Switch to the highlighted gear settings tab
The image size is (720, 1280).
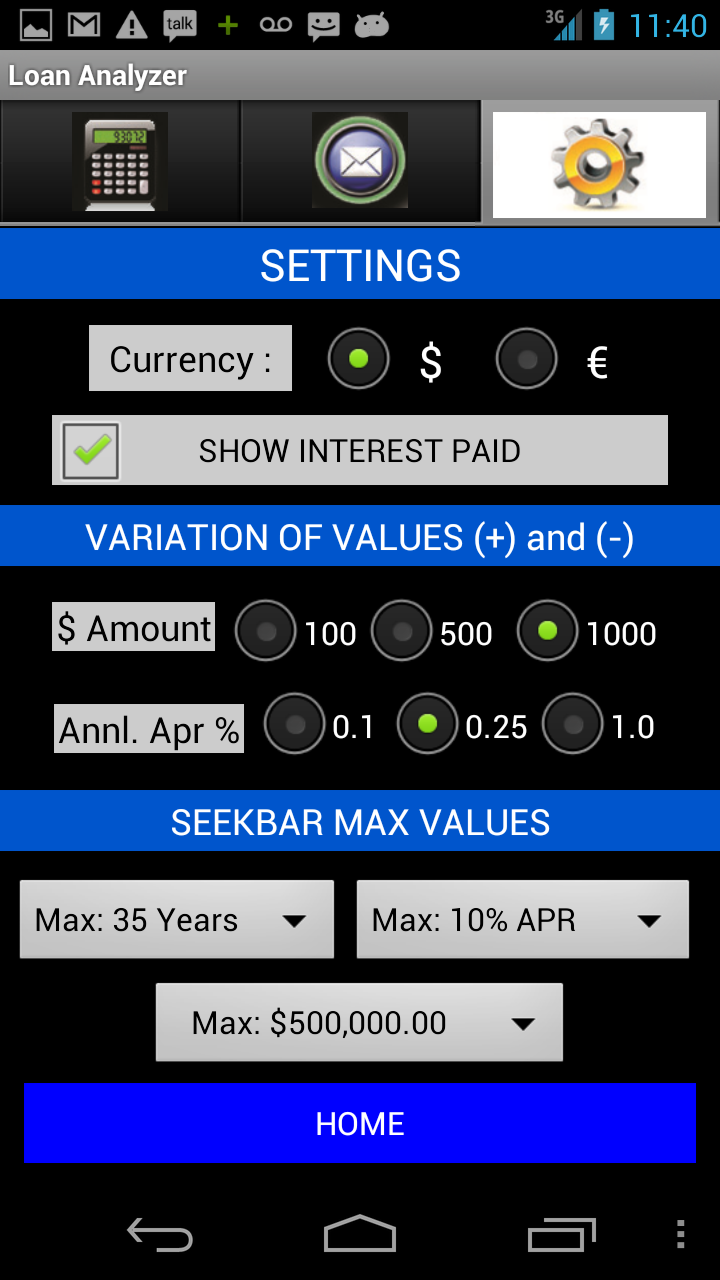click(598, 163)
